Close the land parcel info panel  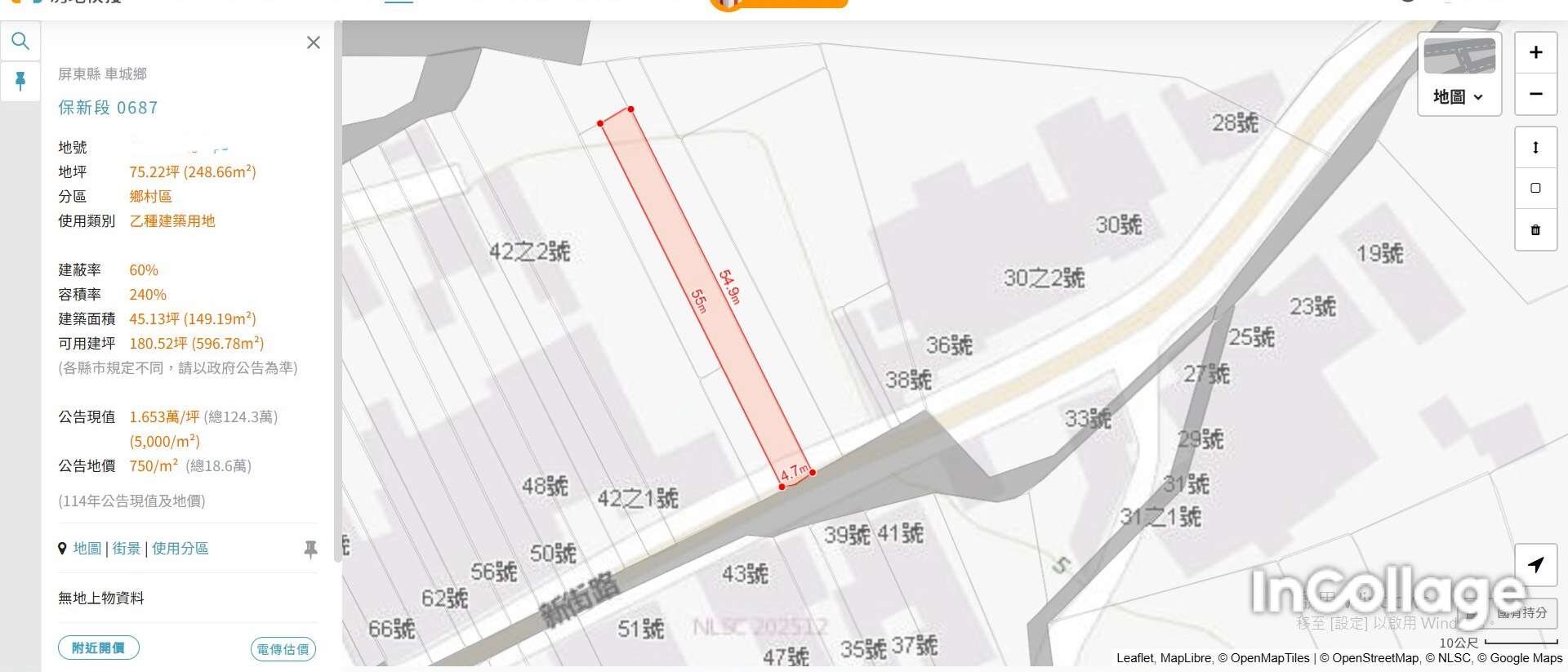313,42
